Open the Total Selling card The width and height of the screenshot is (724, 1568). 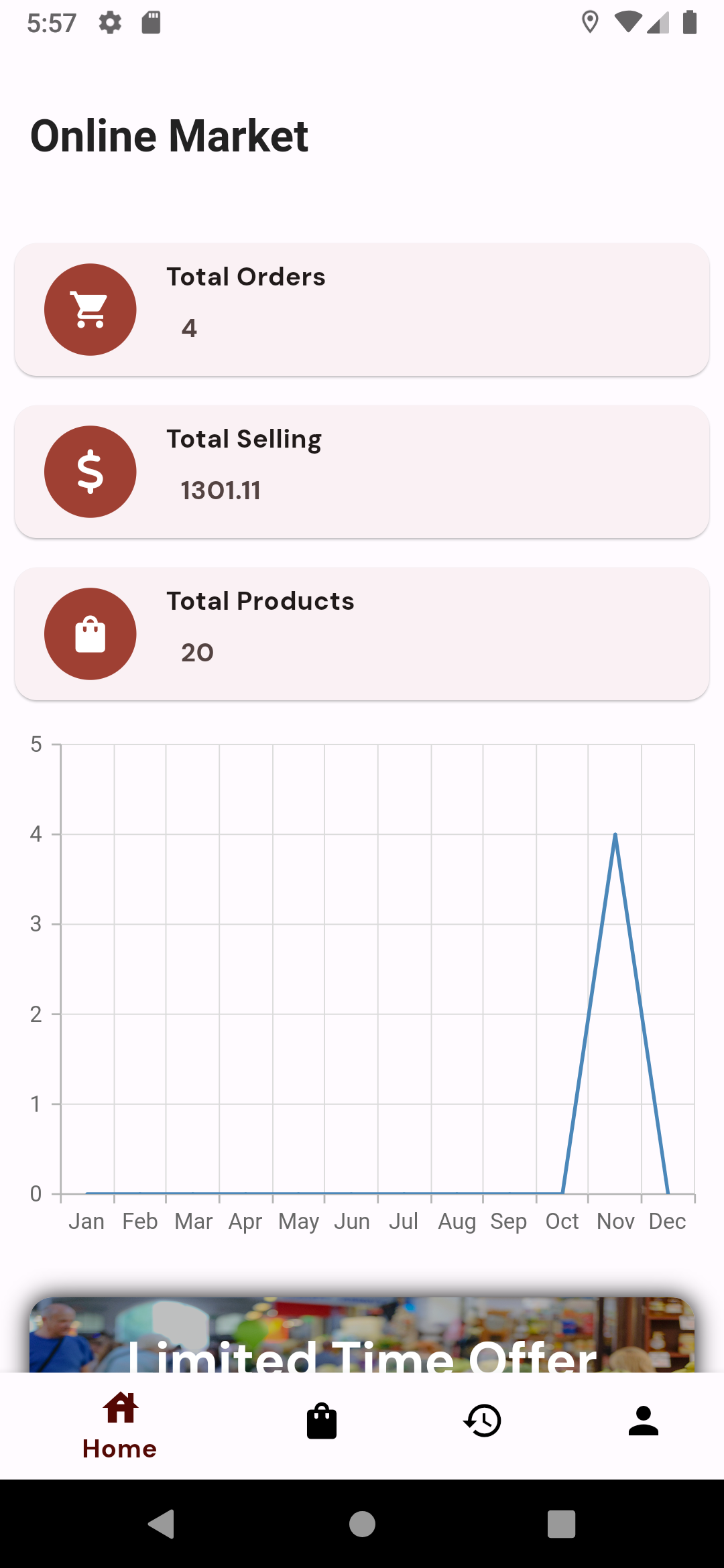pyautogui.click(x=362, y=472)
